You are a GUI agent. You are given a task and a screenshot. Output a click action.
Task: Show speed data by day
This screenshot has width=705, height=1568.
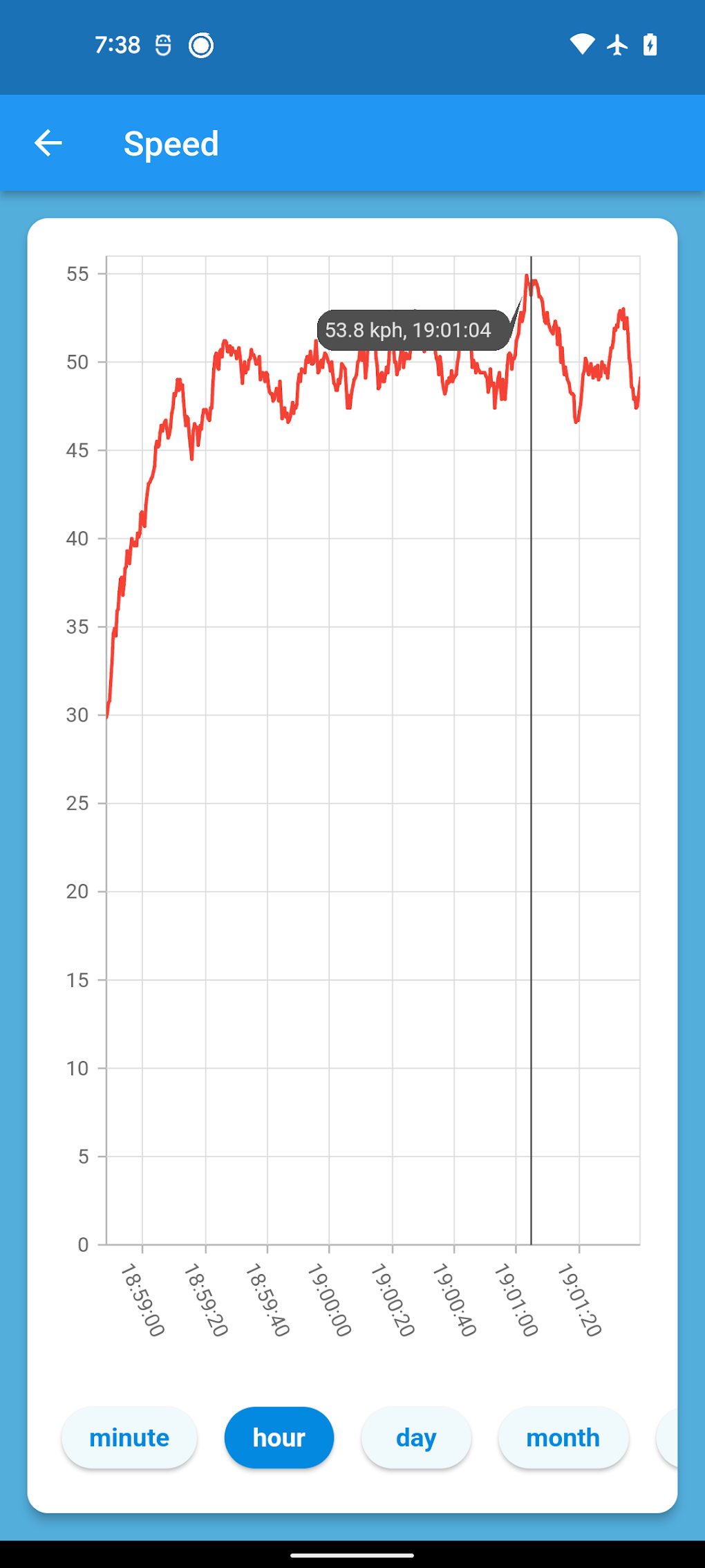click(416, 1437)
